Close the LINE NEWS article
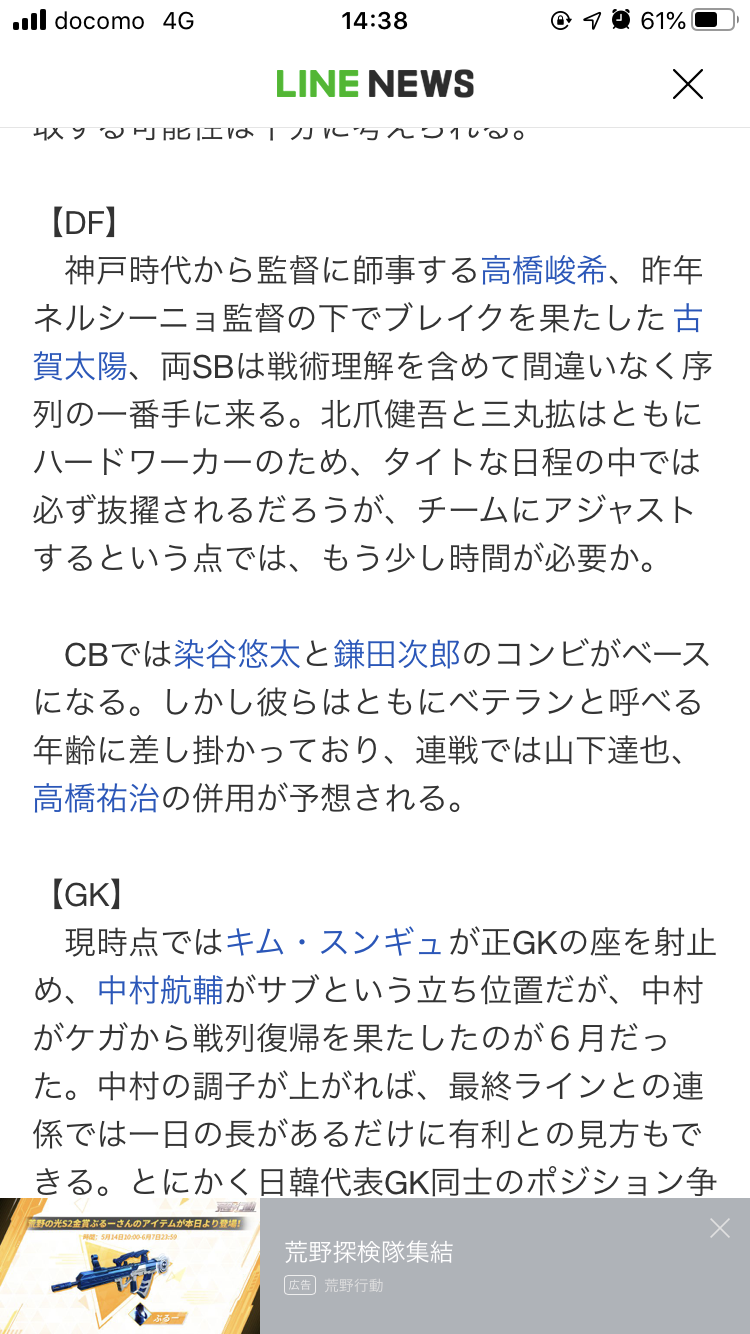Viewport: 750px width, 1334px height. (688, 84)
